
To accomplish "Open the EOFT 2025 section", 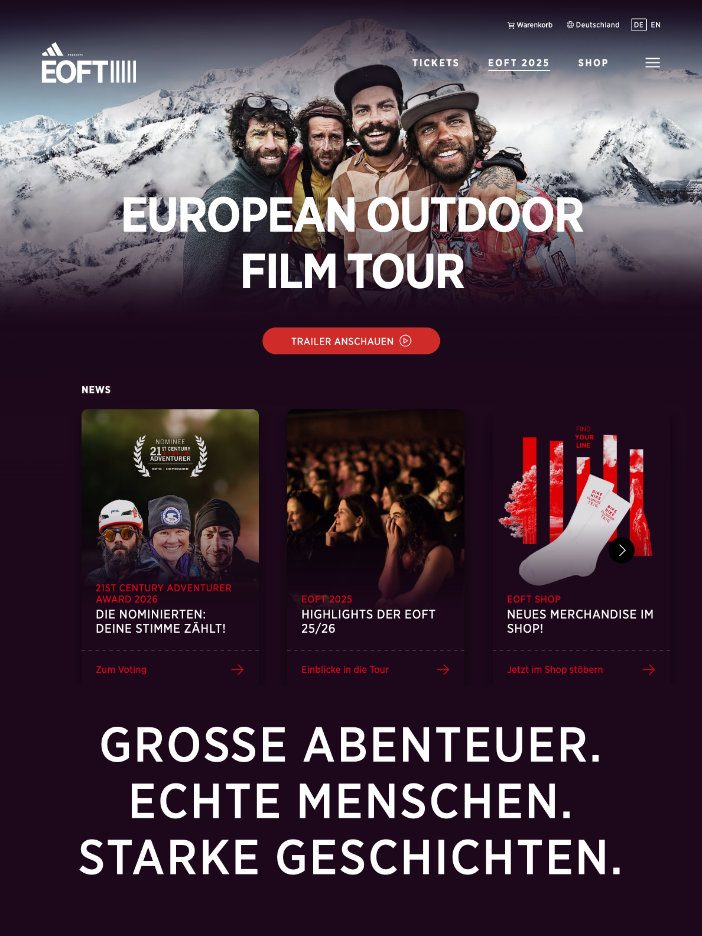I will click(x=518, y=63).
